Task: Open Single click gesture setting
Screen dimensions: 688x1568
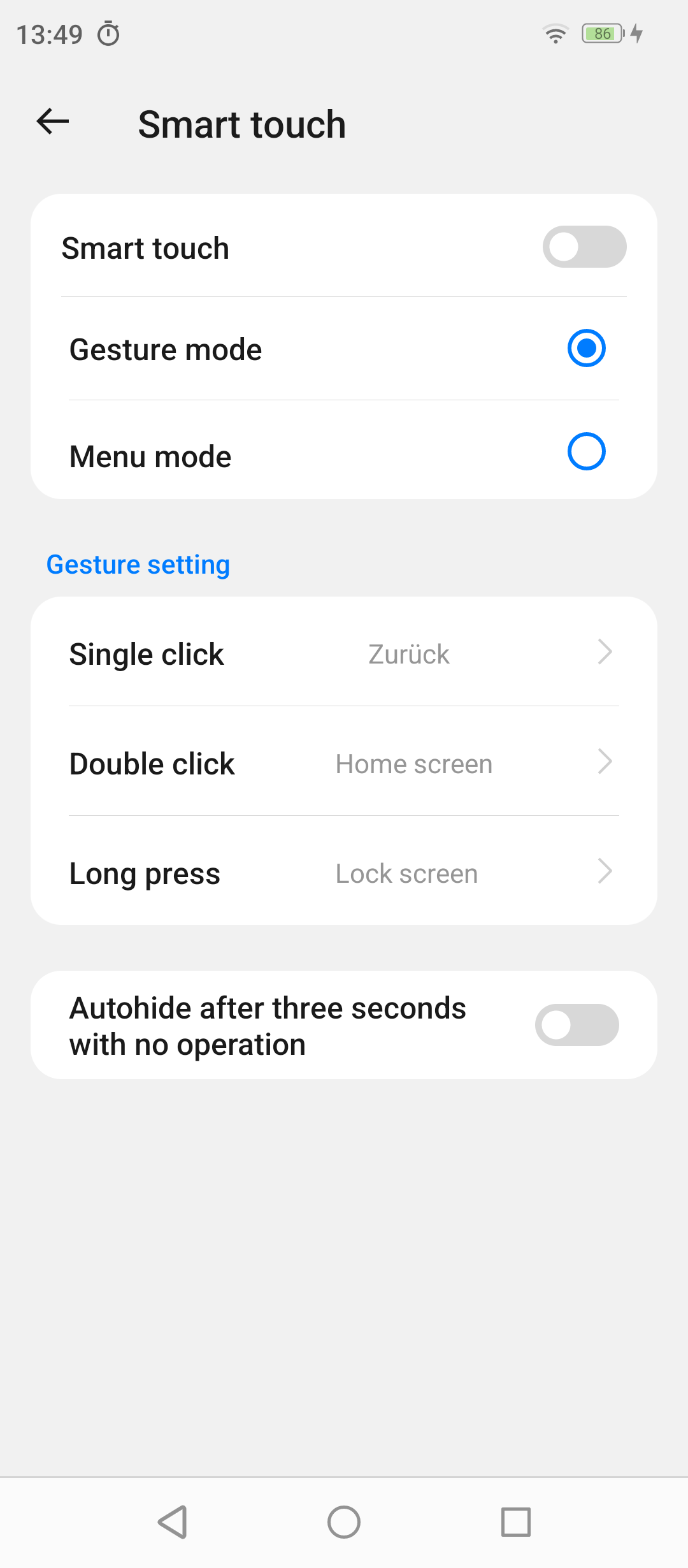Action: (x=344, y=653)
